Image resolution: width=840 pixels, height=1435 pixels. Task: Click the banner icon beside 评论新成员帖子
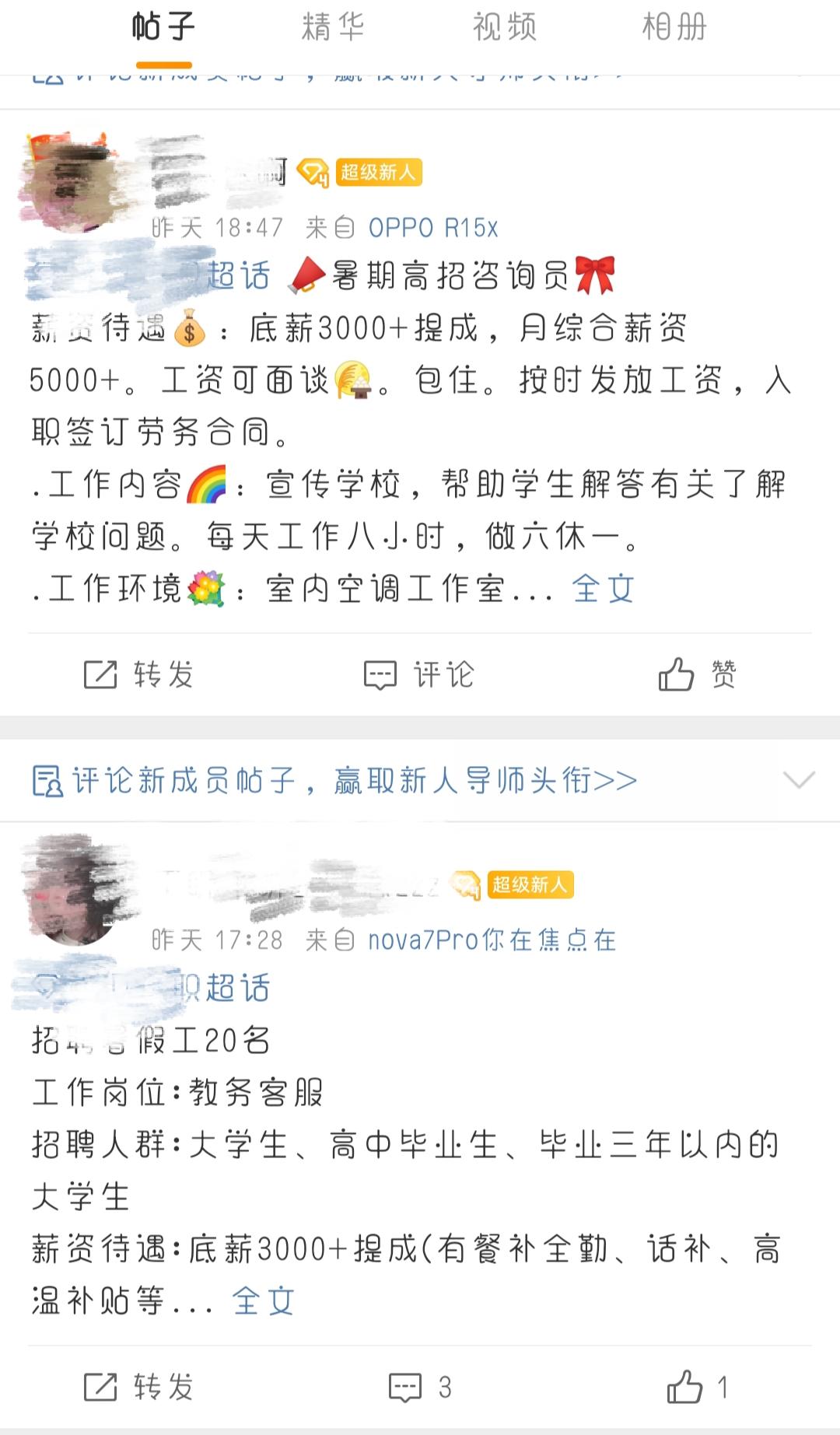pos(47,779)
